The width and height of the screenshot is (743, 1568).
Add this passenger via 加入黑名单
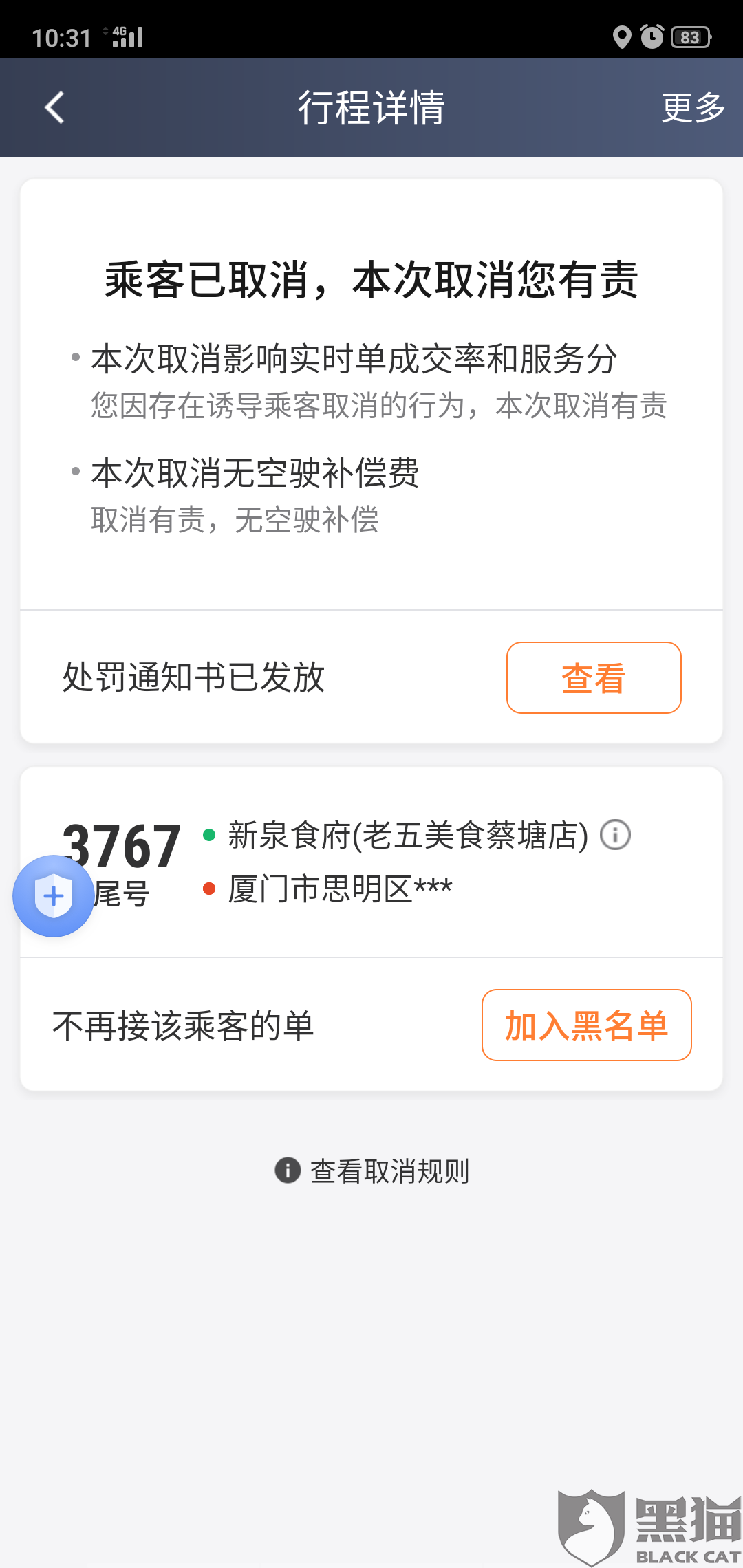(x=586, y=1025)
